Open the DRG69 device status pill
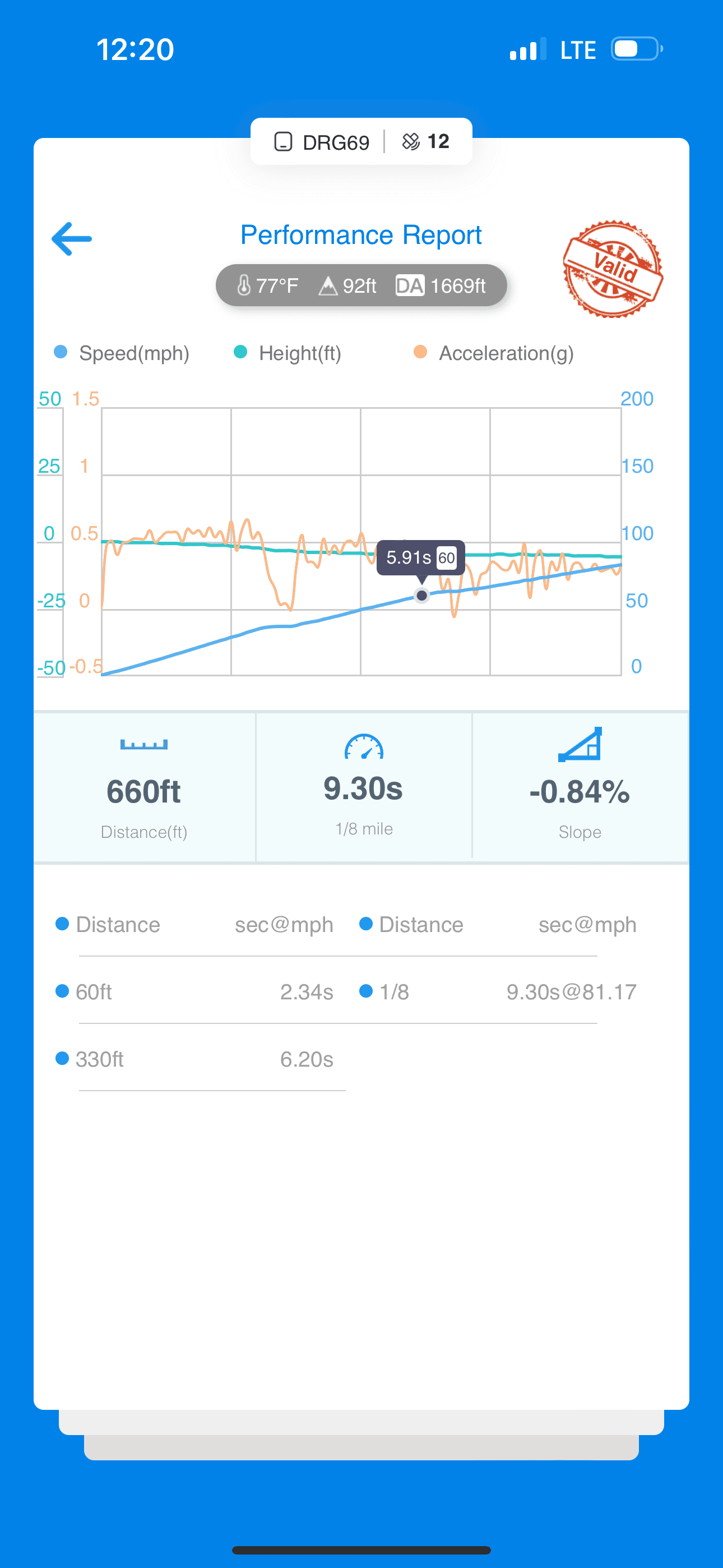This screenshot has height=1568, width=723. pyautogui.click(x=361, y=141)
